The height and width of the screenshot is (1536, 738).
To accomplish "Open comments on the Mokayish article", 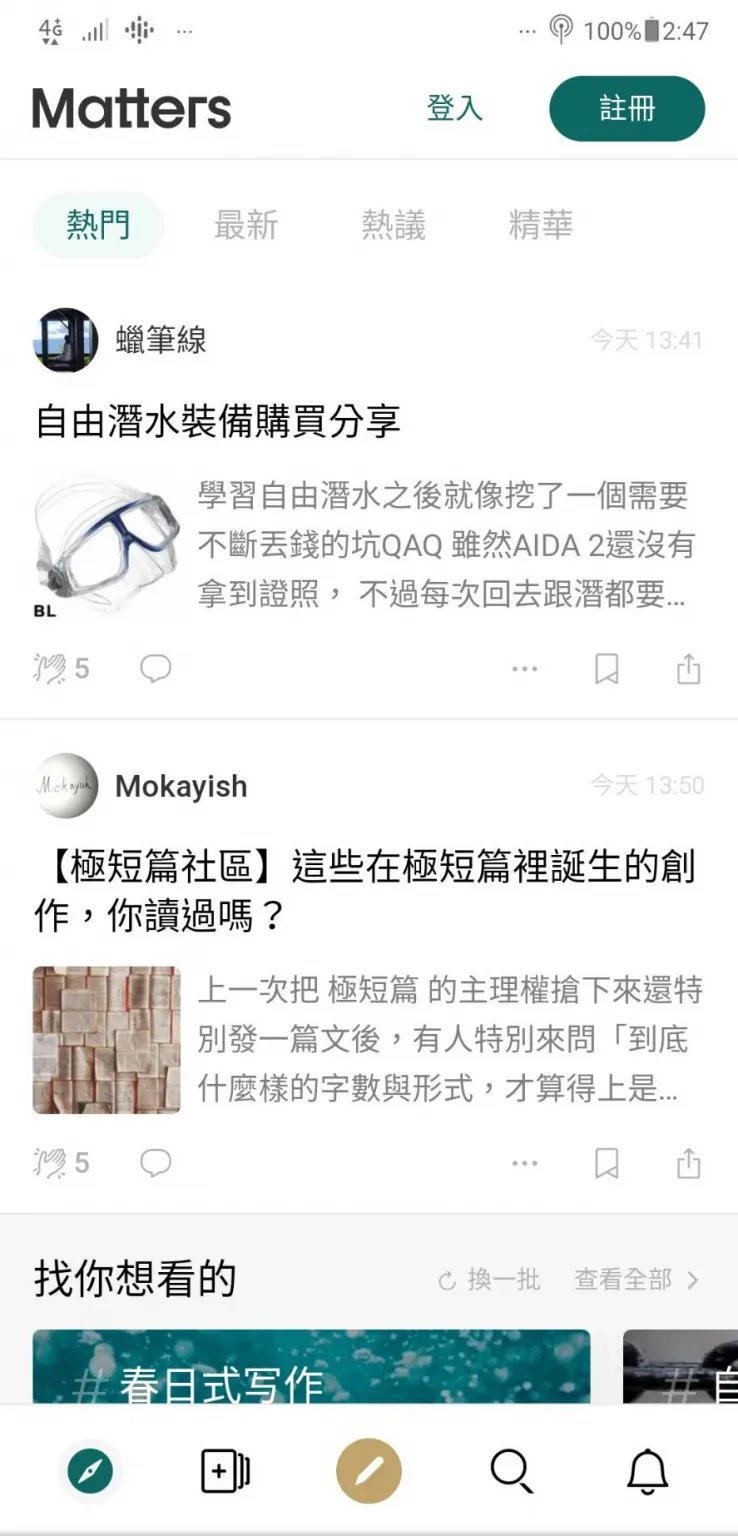I will [x=156, y=1163].
